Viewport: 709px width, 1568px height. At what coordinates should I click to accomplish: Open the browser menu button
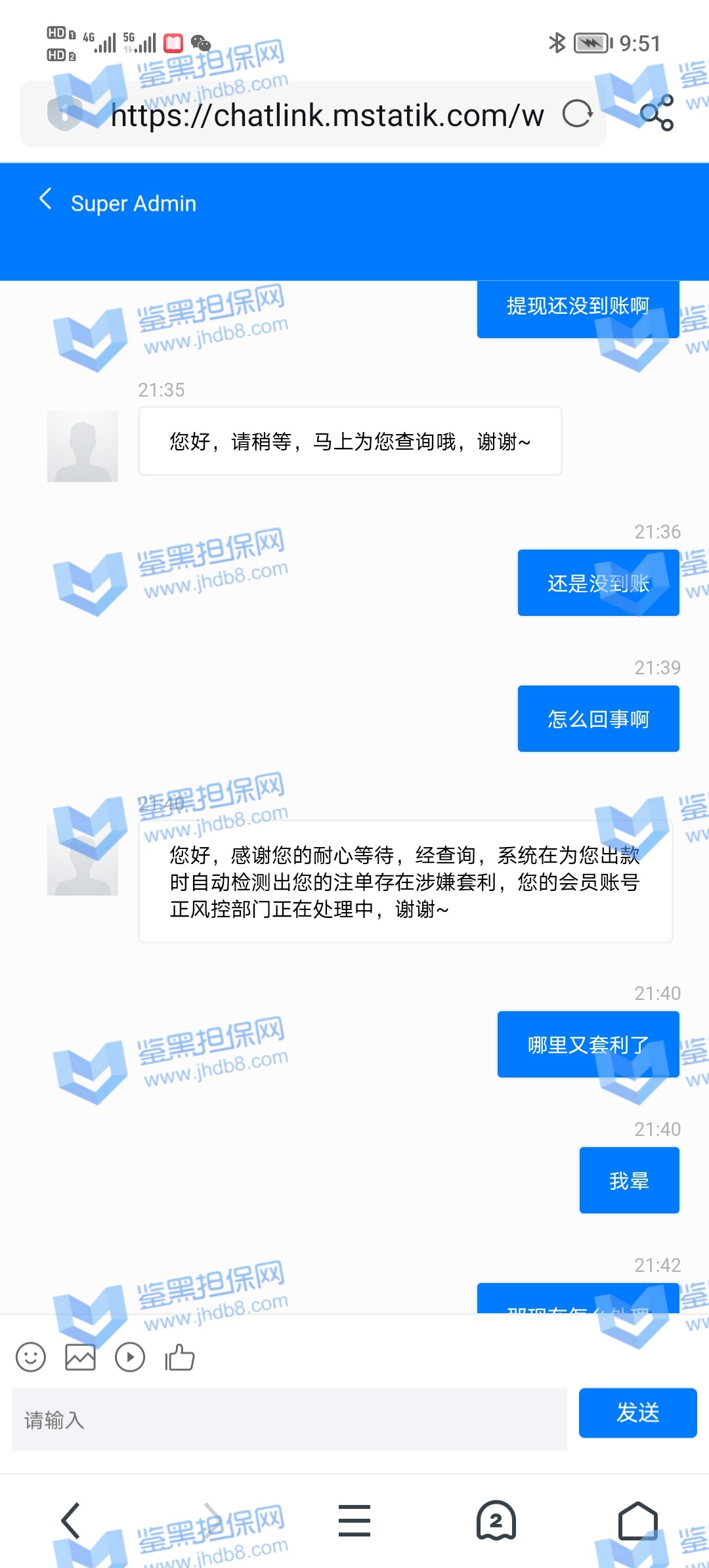354,1521
